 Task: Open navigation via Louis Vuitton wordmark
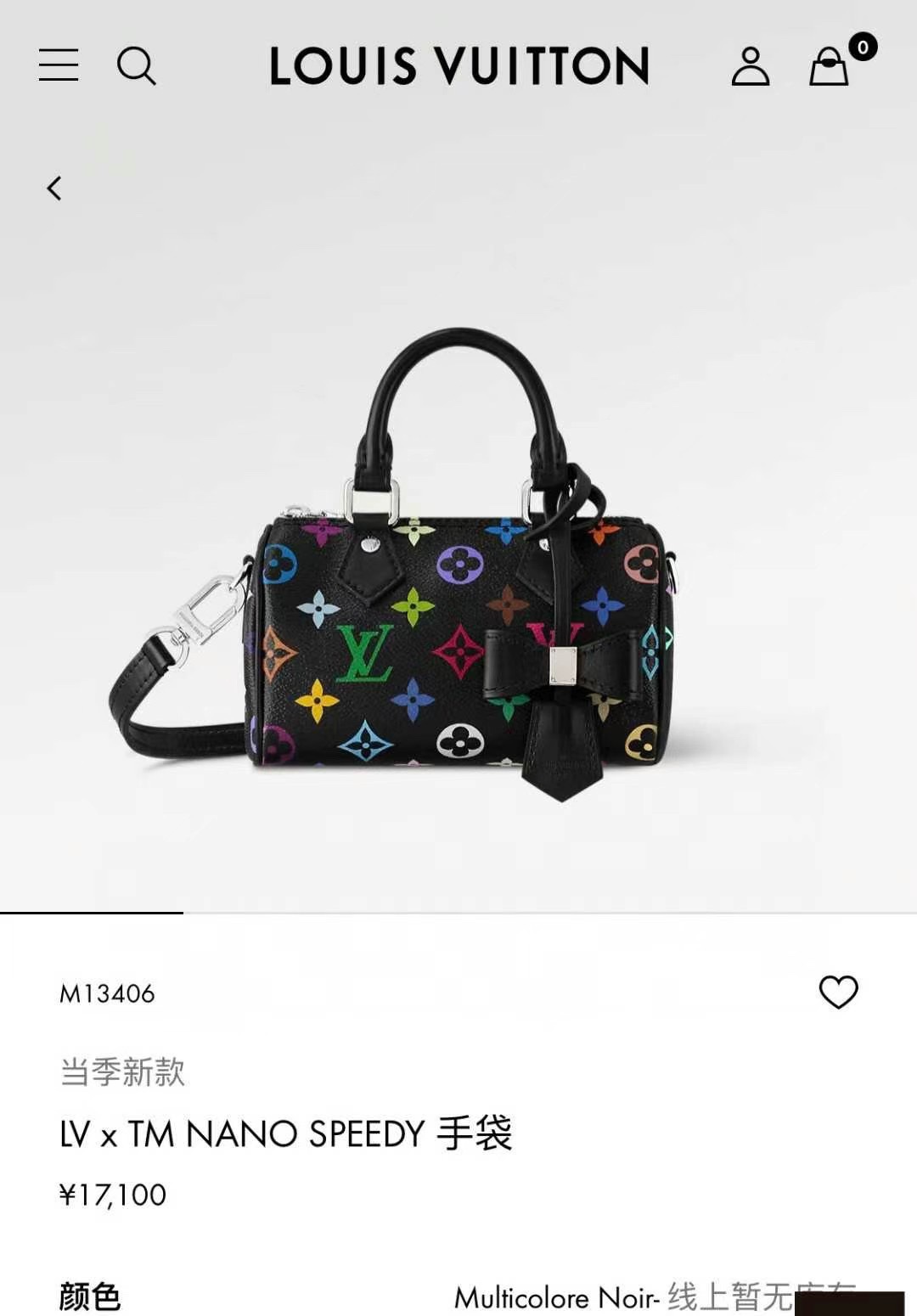[458, 68]
